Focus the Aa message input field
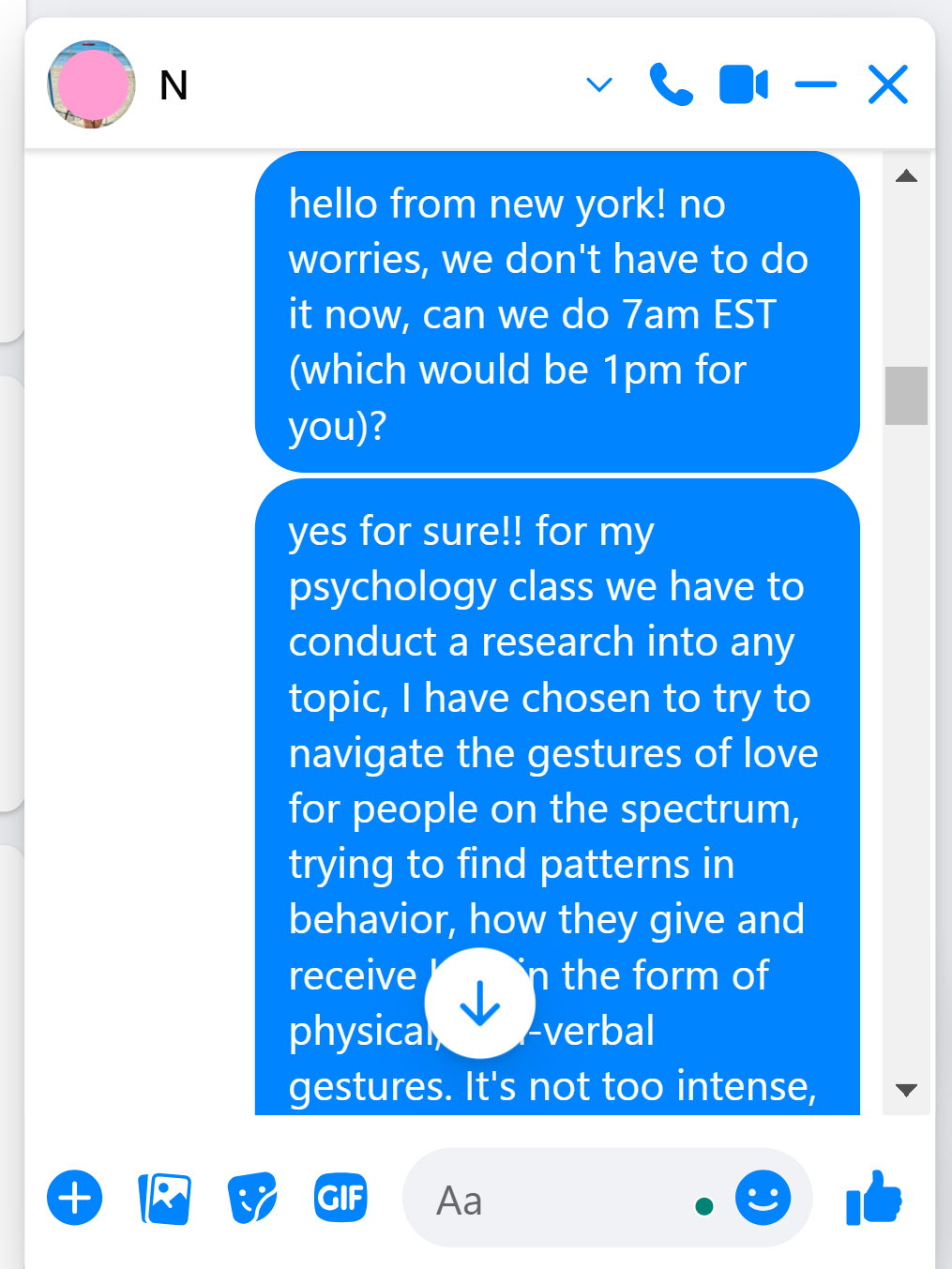The height and width of the screenshot is (1269, 952). (553, 1200)
